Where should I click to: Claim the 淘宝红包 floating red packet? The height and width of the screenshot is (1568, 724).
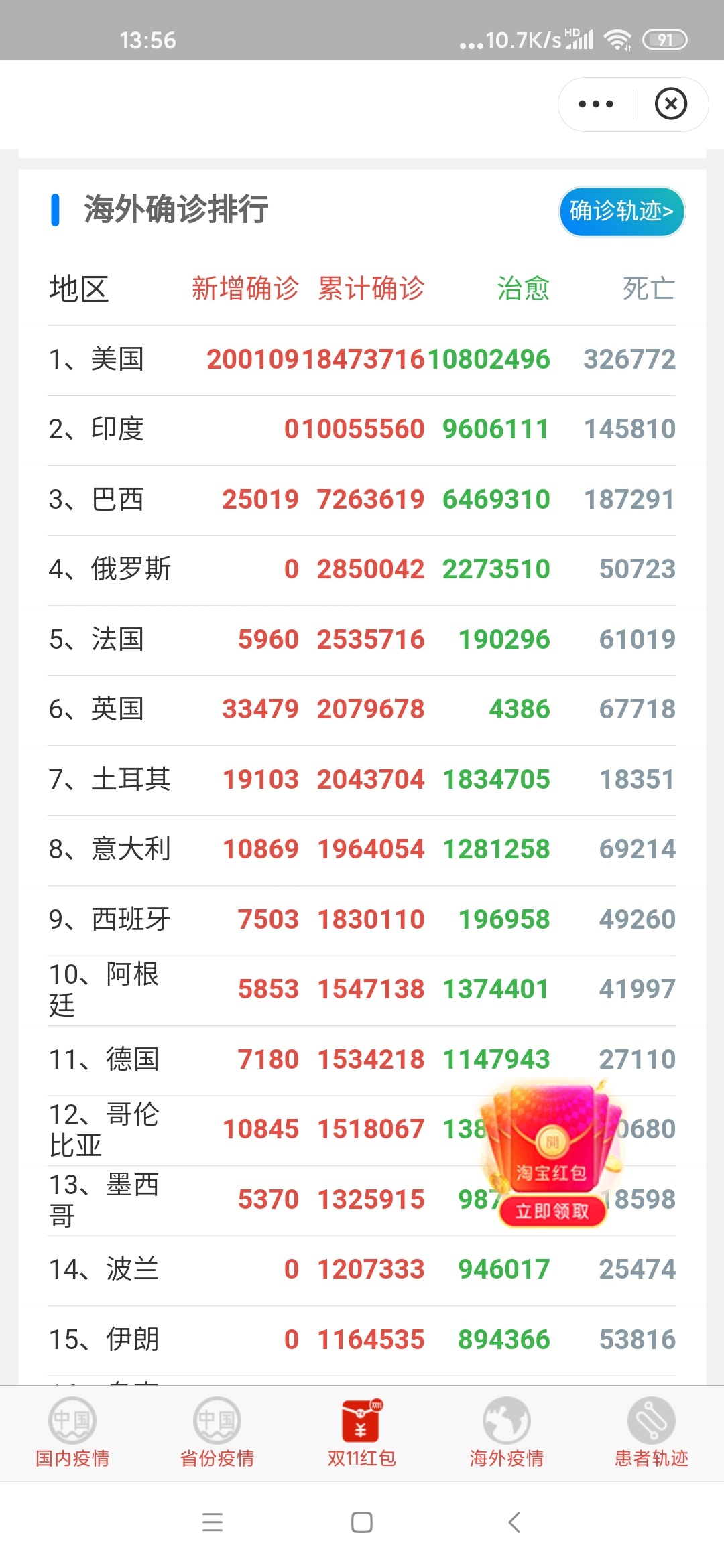(551, 1154)
